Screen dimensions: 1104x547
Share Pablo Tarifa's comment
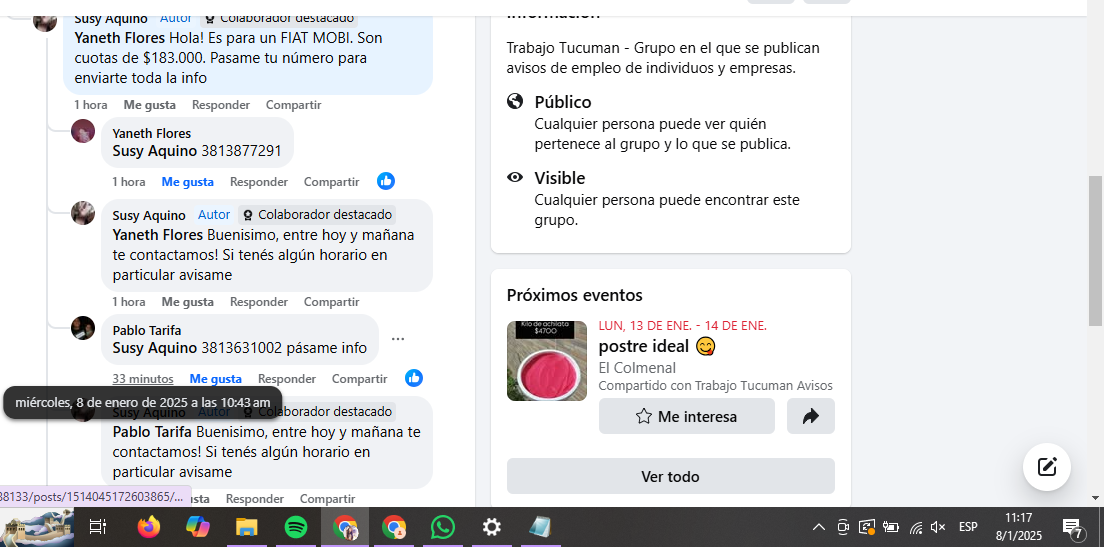(x=359, y=379)
